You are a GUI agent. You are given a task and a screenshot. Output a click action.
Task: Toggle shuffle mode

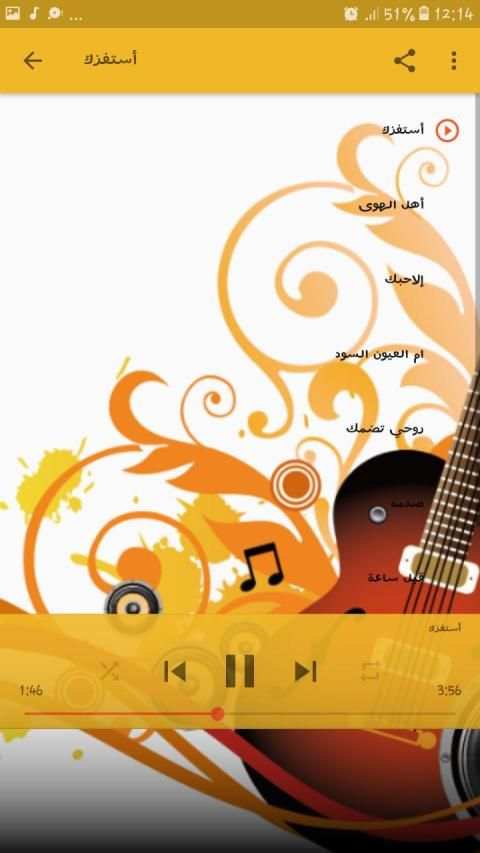109,671
